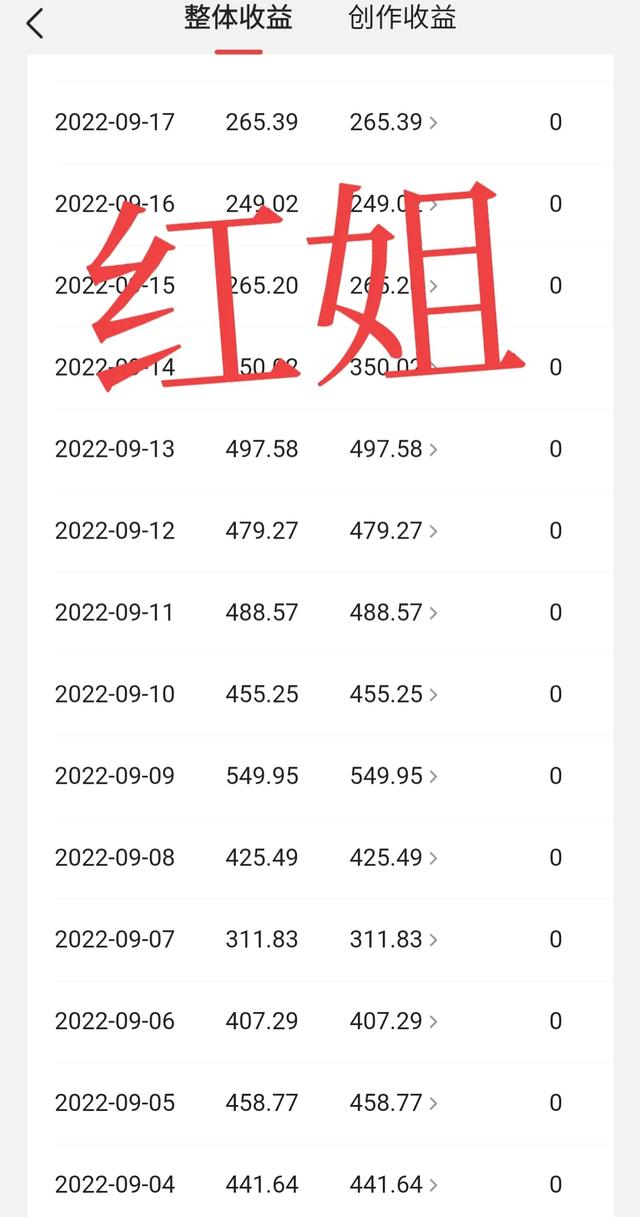Image resolution: width=640 pixels, height=1217 pixels.
Task: Open 458.77 earnings detail for 2022-09-05
Action: [x=394, y=1103]
